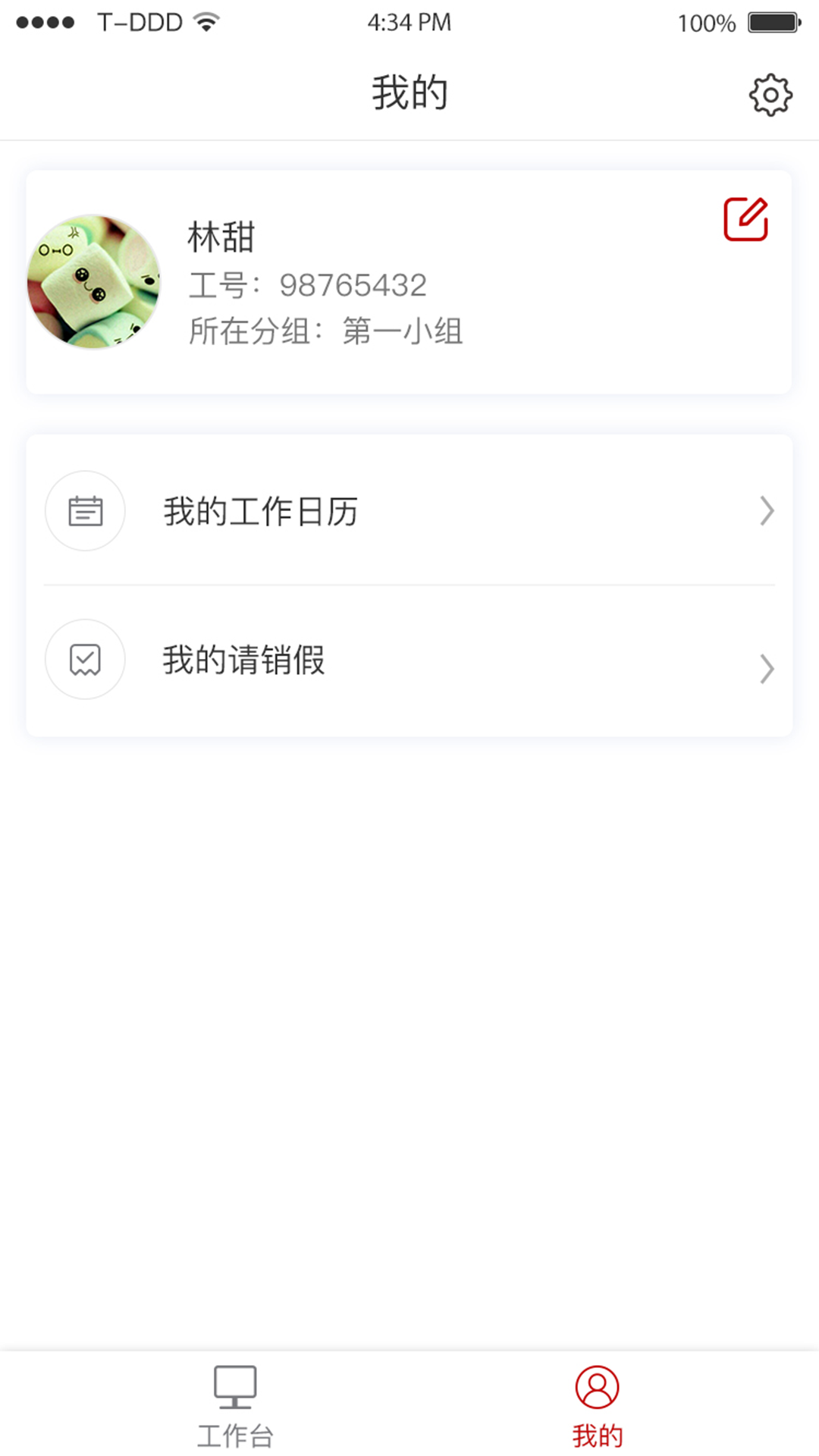Open 我的请销假 row
819x1456 pixels.
pos(409,660)
